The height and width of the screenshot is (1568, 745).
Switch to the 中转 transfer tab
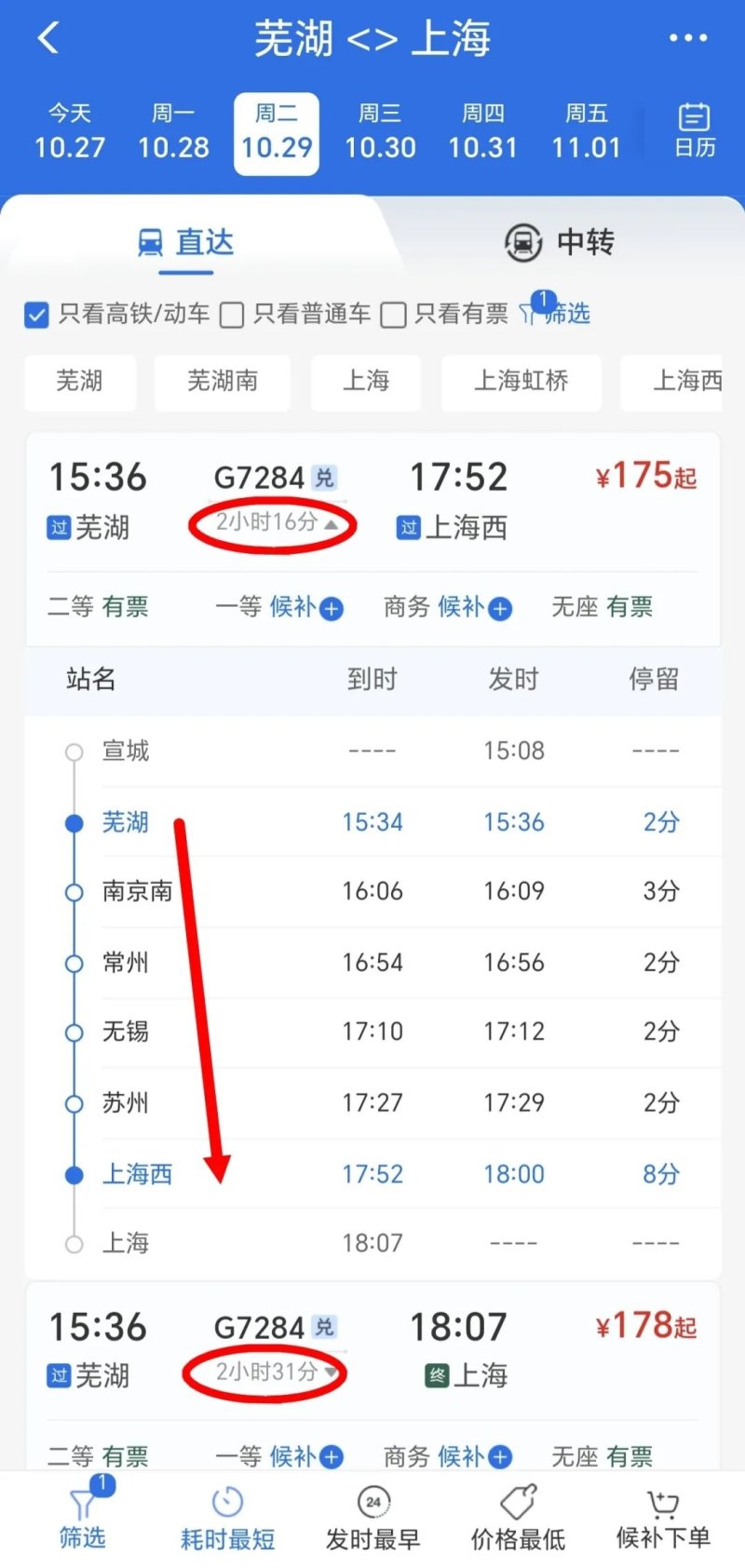(x=560, y=242)
